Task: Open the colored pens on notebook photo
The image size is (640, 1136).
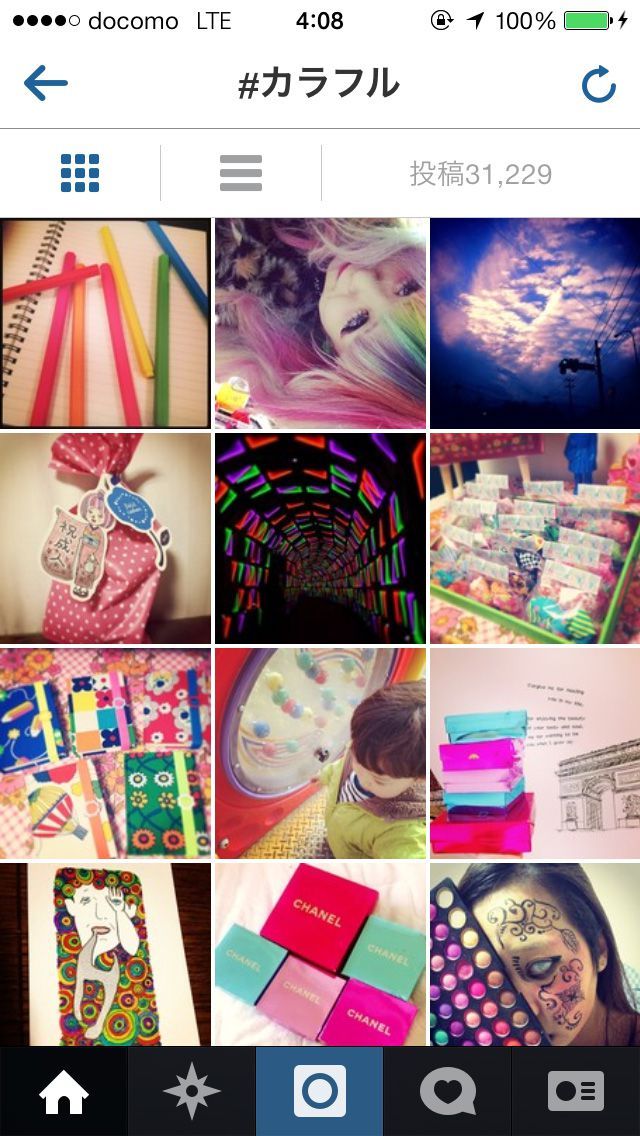Action: pos(105,323)
